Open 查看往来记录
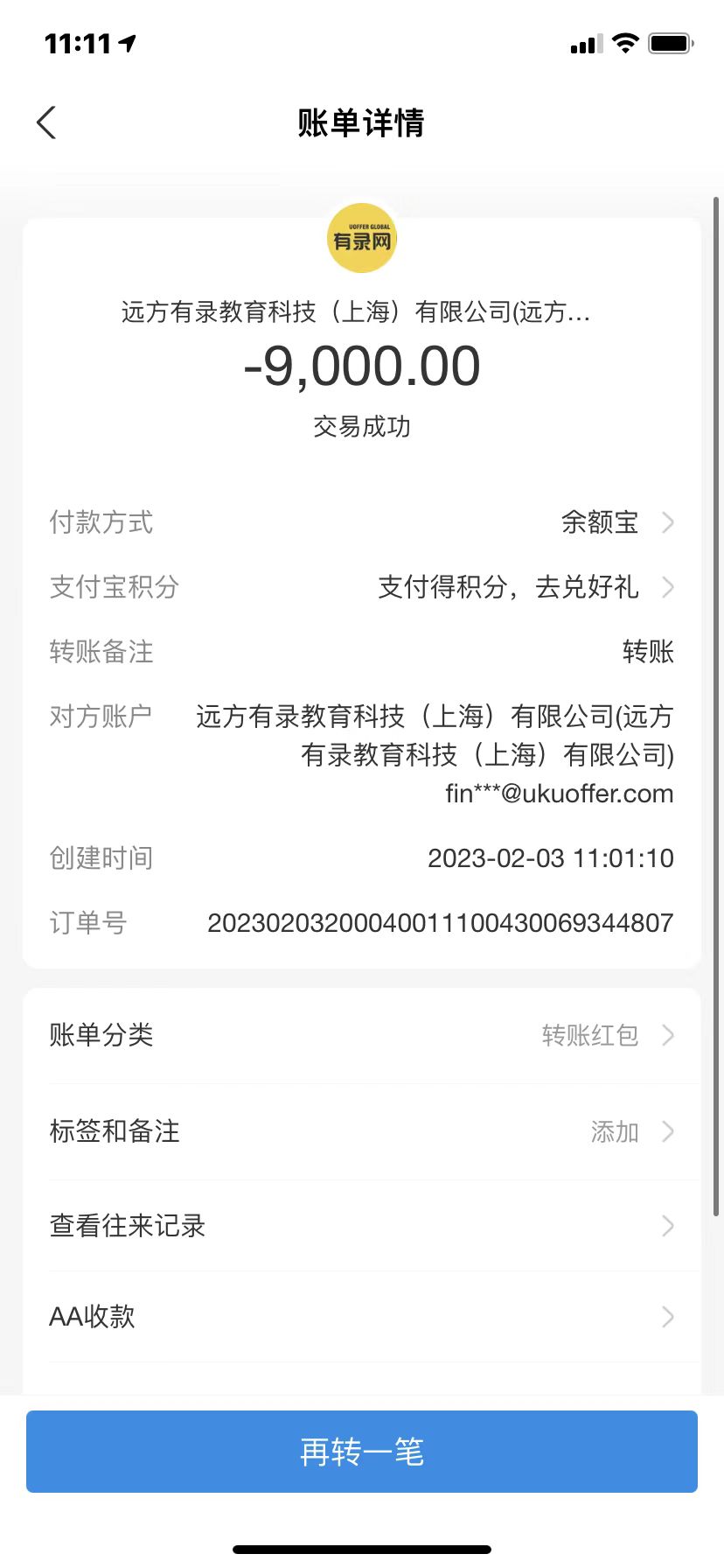Image resolution: width=724 pixels, height=1568 pixels. pyautogui.click(x=362, y=1226)
